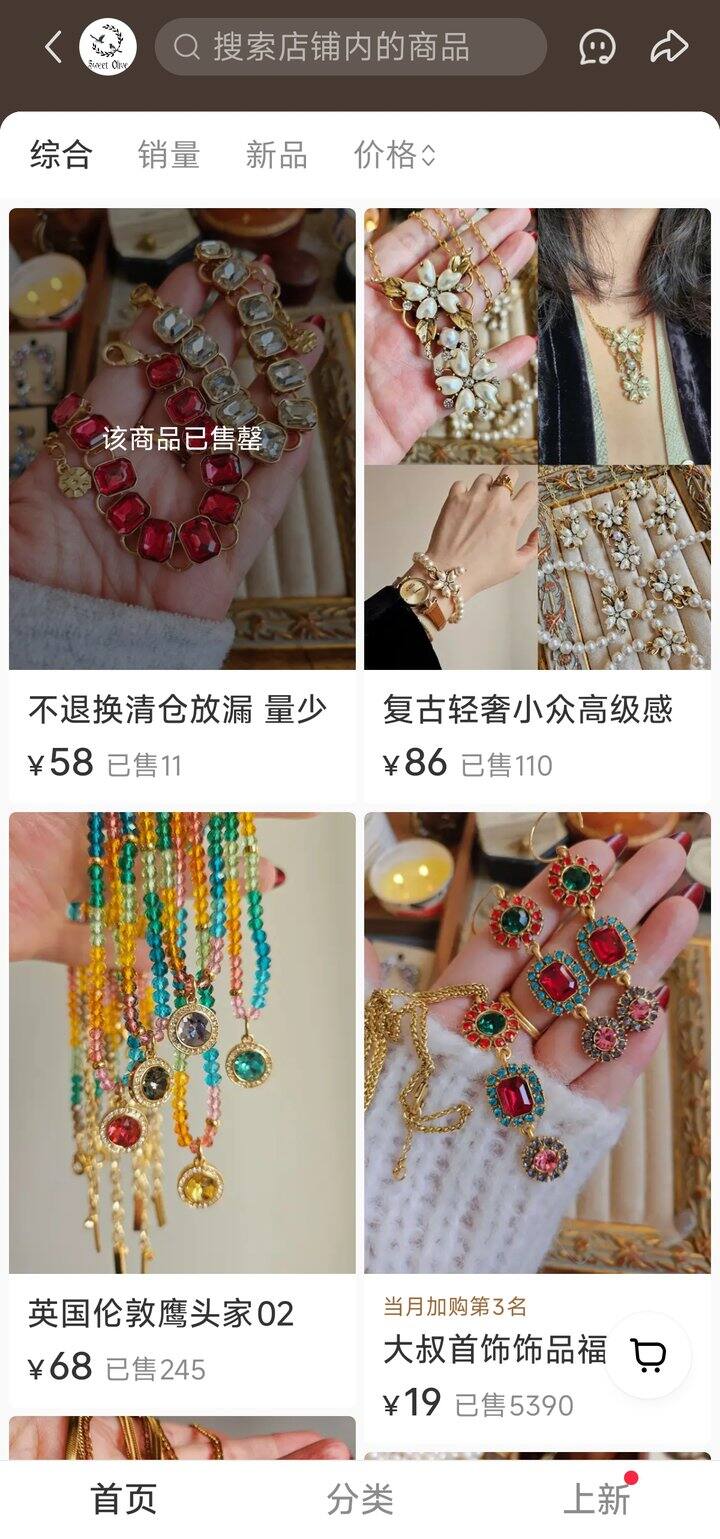Tap the magnifier icon in the search bar

[x=187, y=46]
